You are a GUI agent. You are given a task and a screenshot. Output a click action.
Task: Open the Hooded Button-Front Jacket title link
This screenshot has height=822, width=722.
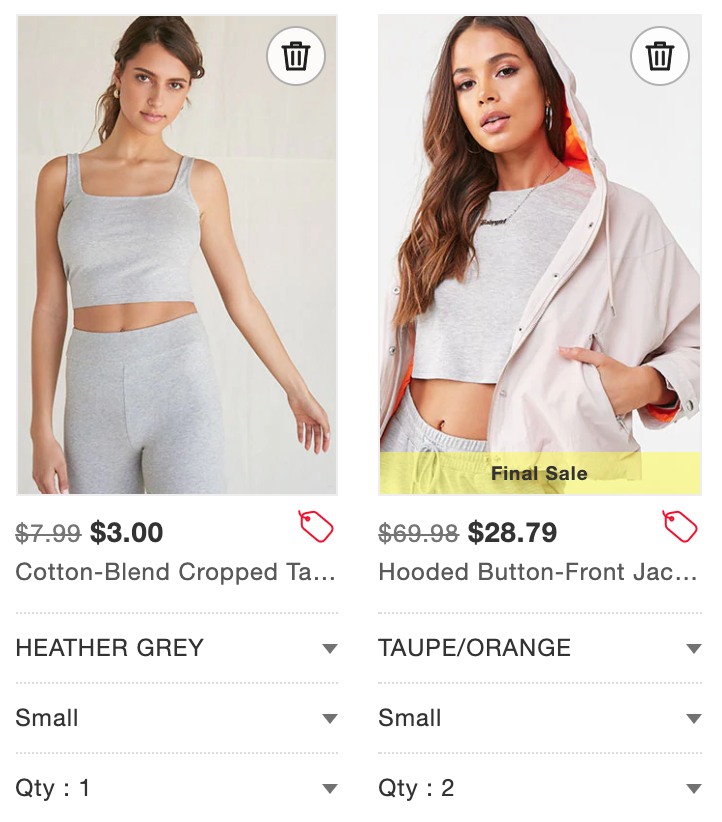pyautogui.click(x=538, y=573)
